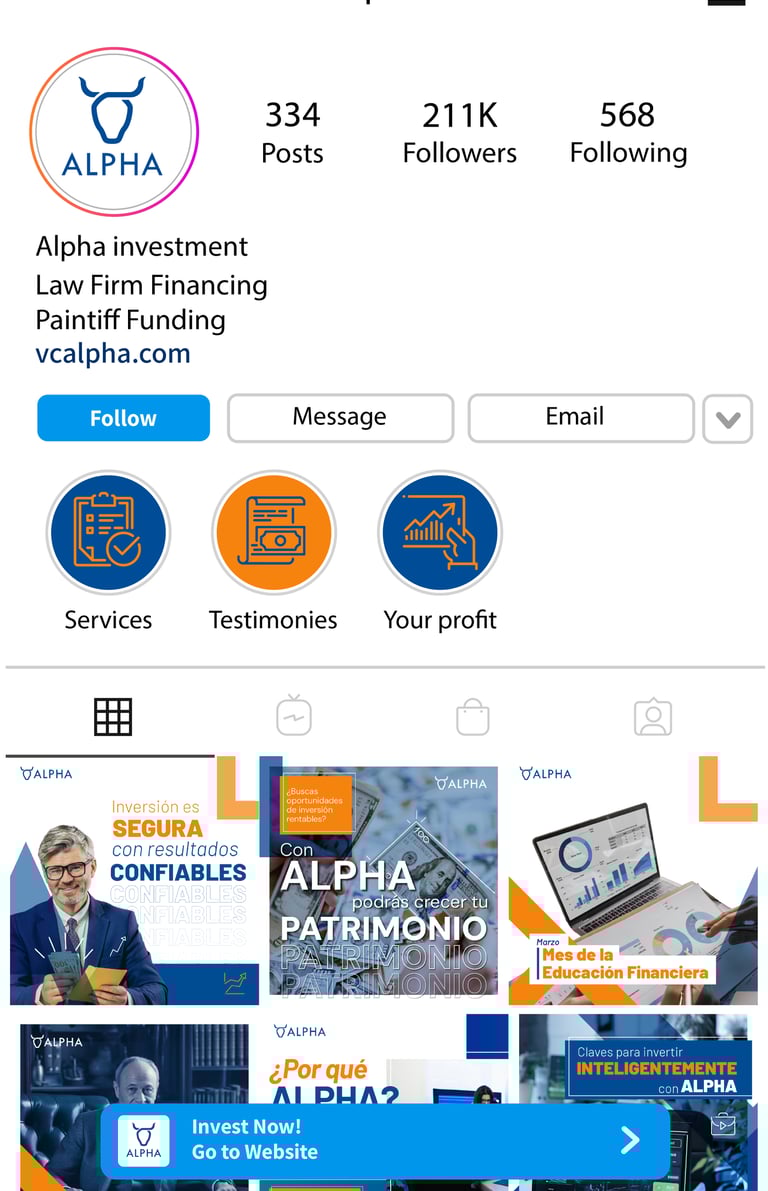Tap the Email button
Image resolution: width=768 pixels, height=1191 pixels.
point(580,417)
